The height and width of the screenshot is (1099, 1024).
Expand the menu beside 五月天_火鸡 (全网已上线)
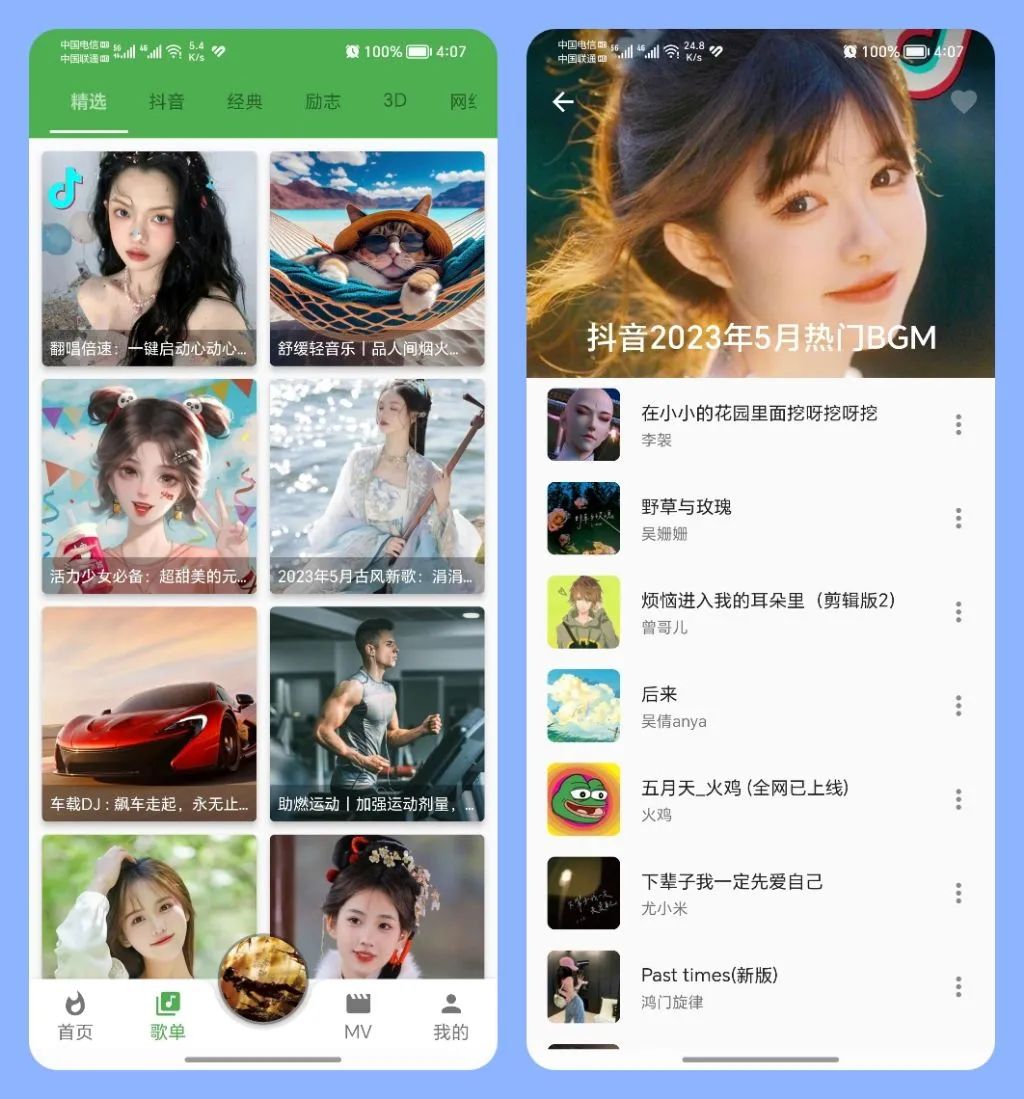pyautogui.click(x=957, y=798)
